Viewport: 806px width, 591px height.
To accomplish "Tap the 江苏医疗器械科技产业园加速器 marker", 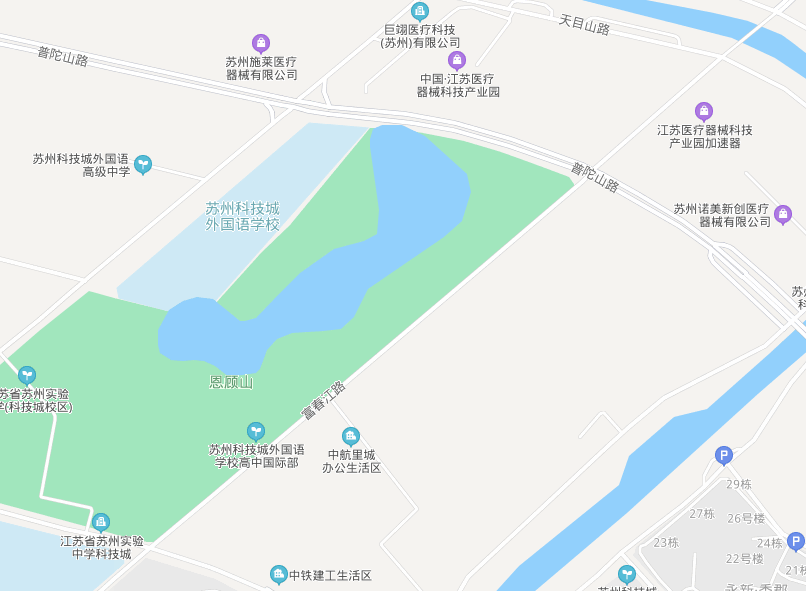I will pos(704,111).
